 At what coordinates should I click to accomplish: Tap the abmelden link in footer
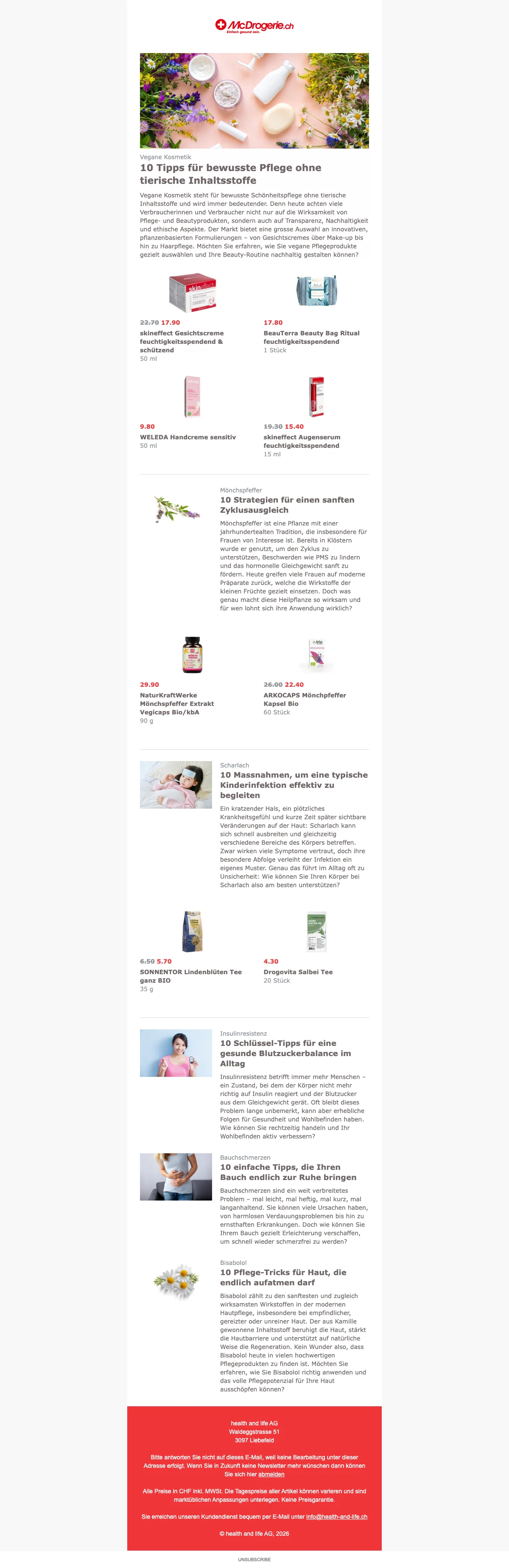(x=271, y=1474)
